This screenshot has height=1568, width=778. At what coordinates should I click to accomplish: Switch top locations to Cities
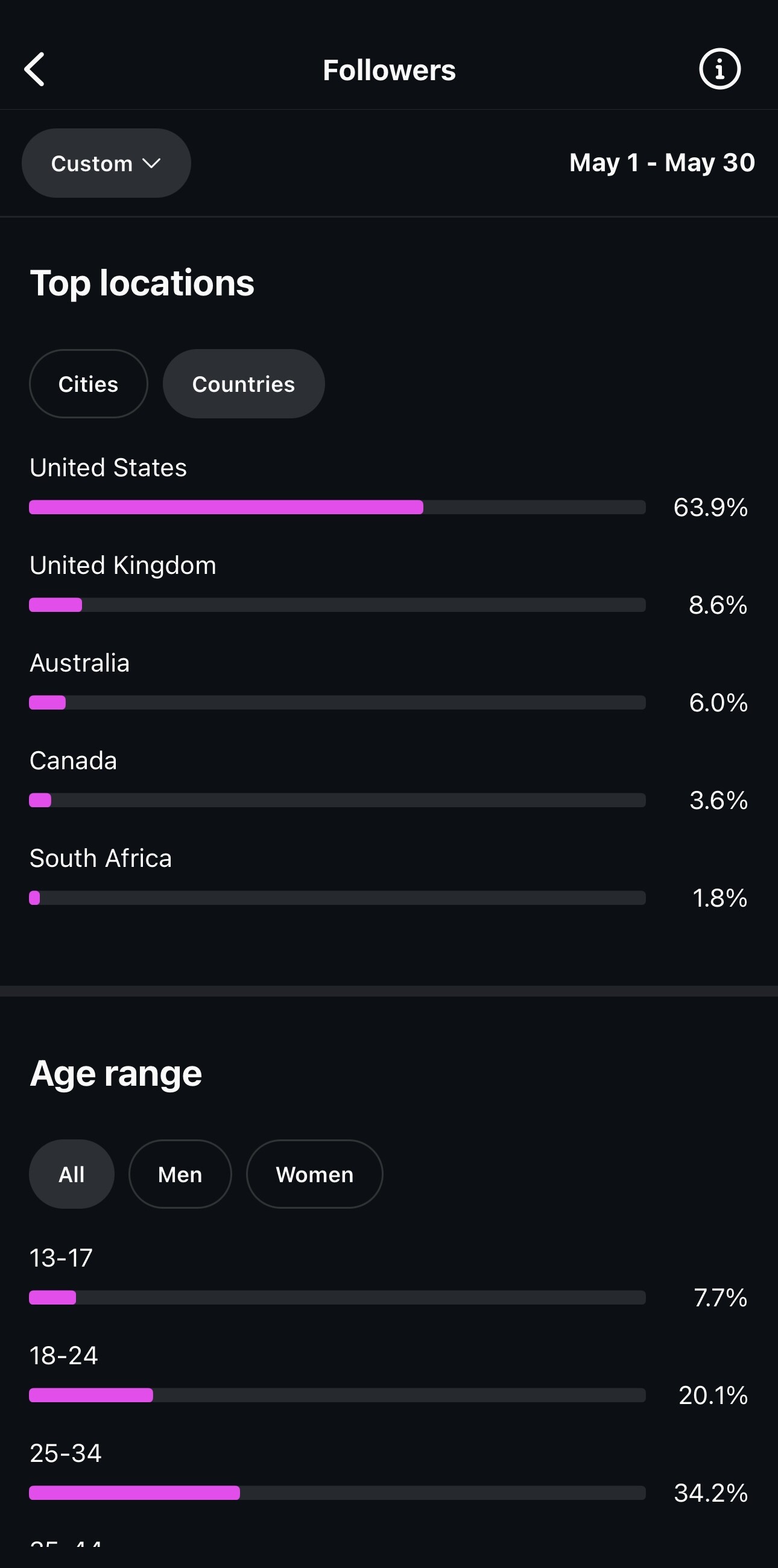(x=88, y=383)
